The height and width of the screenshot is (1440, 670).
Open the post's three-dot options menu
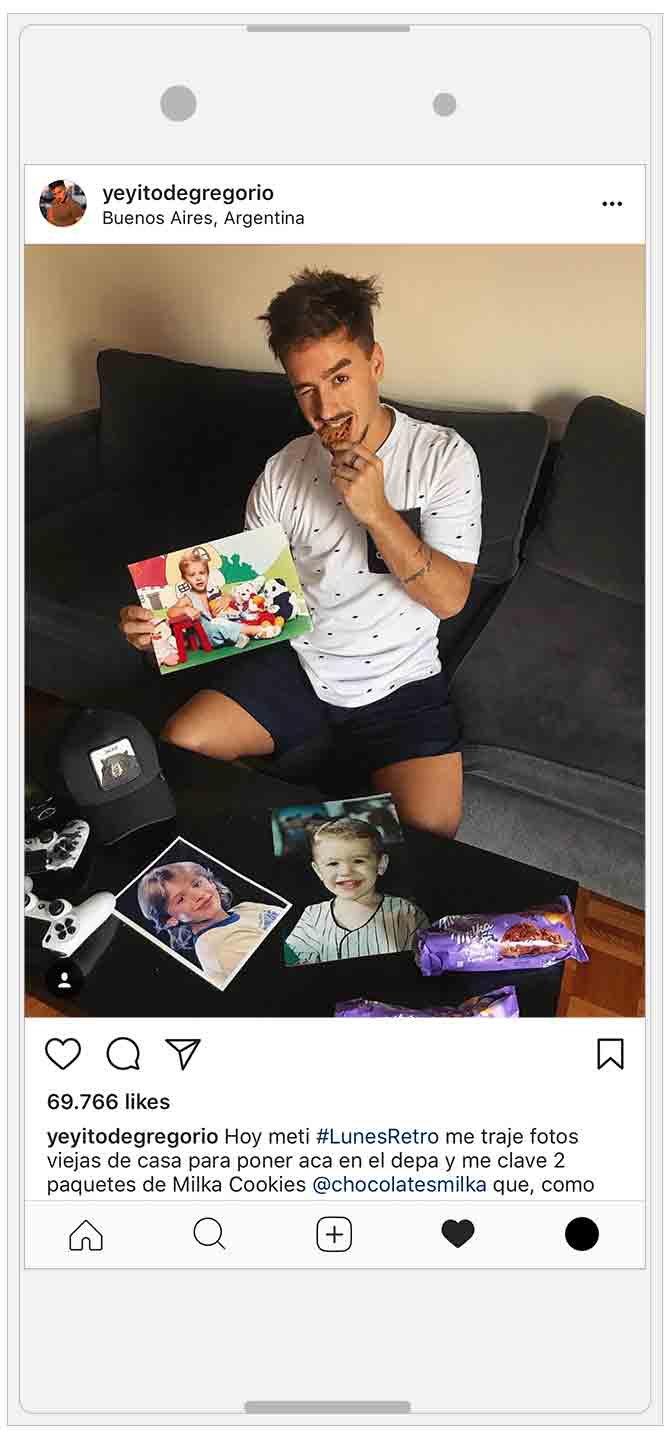coord(612,204)
